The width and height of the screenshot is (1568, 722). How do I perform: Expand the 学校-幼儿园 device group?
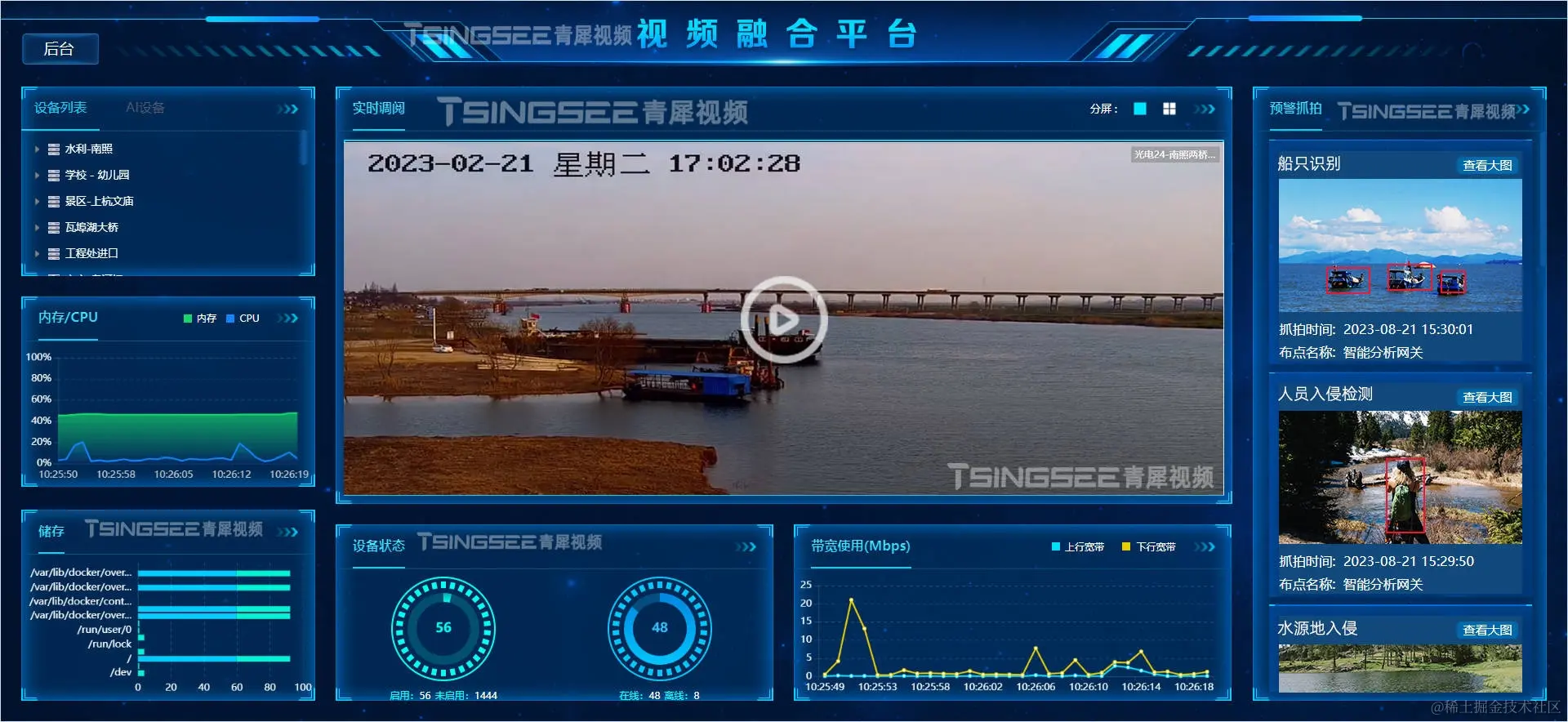[x=37, y=176]
